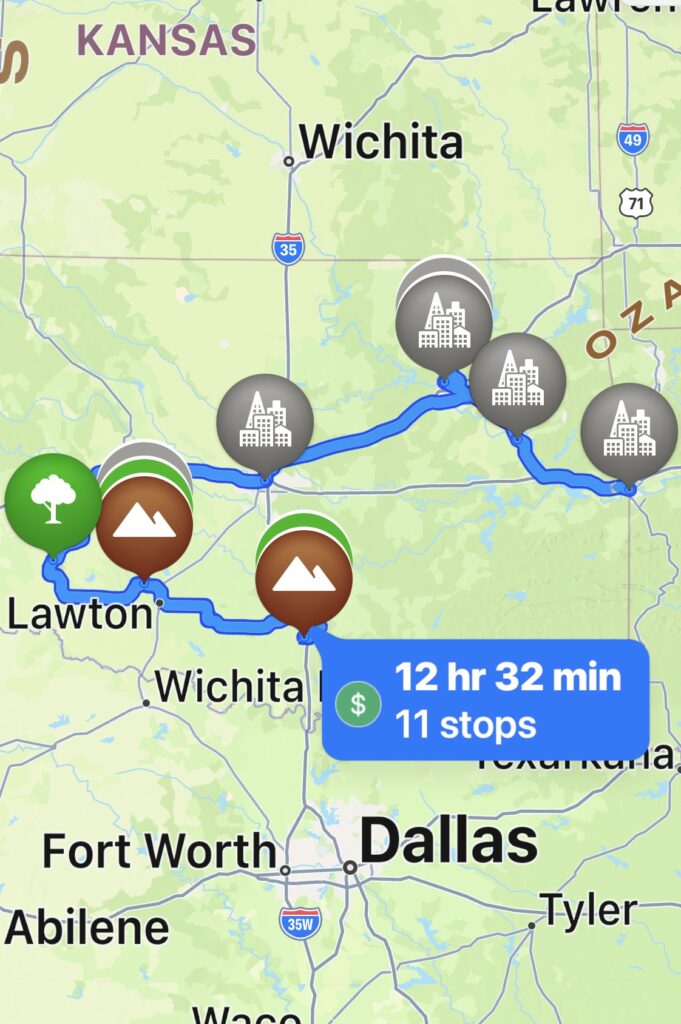Open the brown mountain pin near Lawton

[x=144, y=525]
